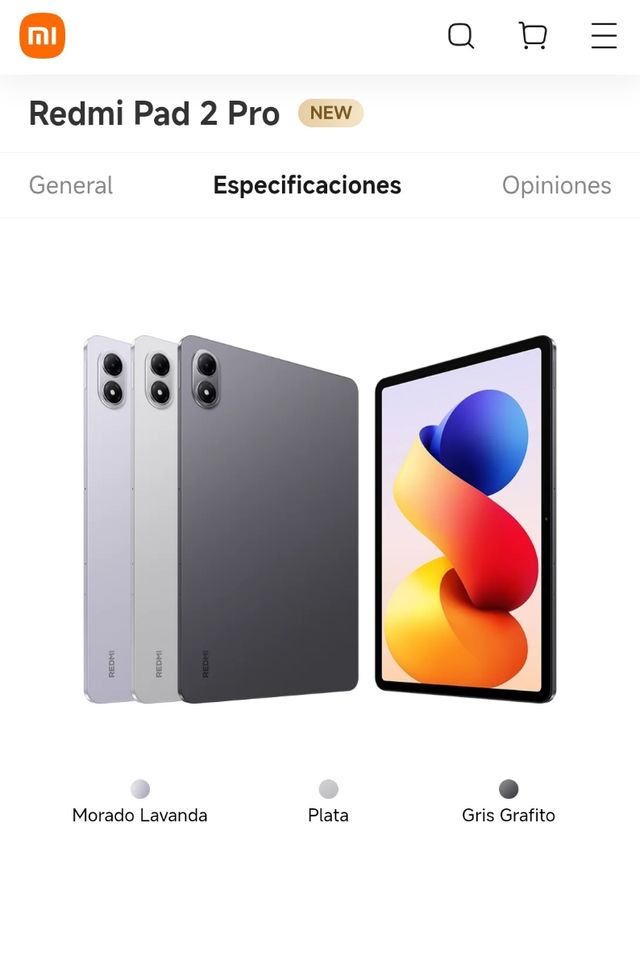This screenshot has width=640, height=967.
Task: Open the Xiaomi home logo
Action: (x=42, y=36)
